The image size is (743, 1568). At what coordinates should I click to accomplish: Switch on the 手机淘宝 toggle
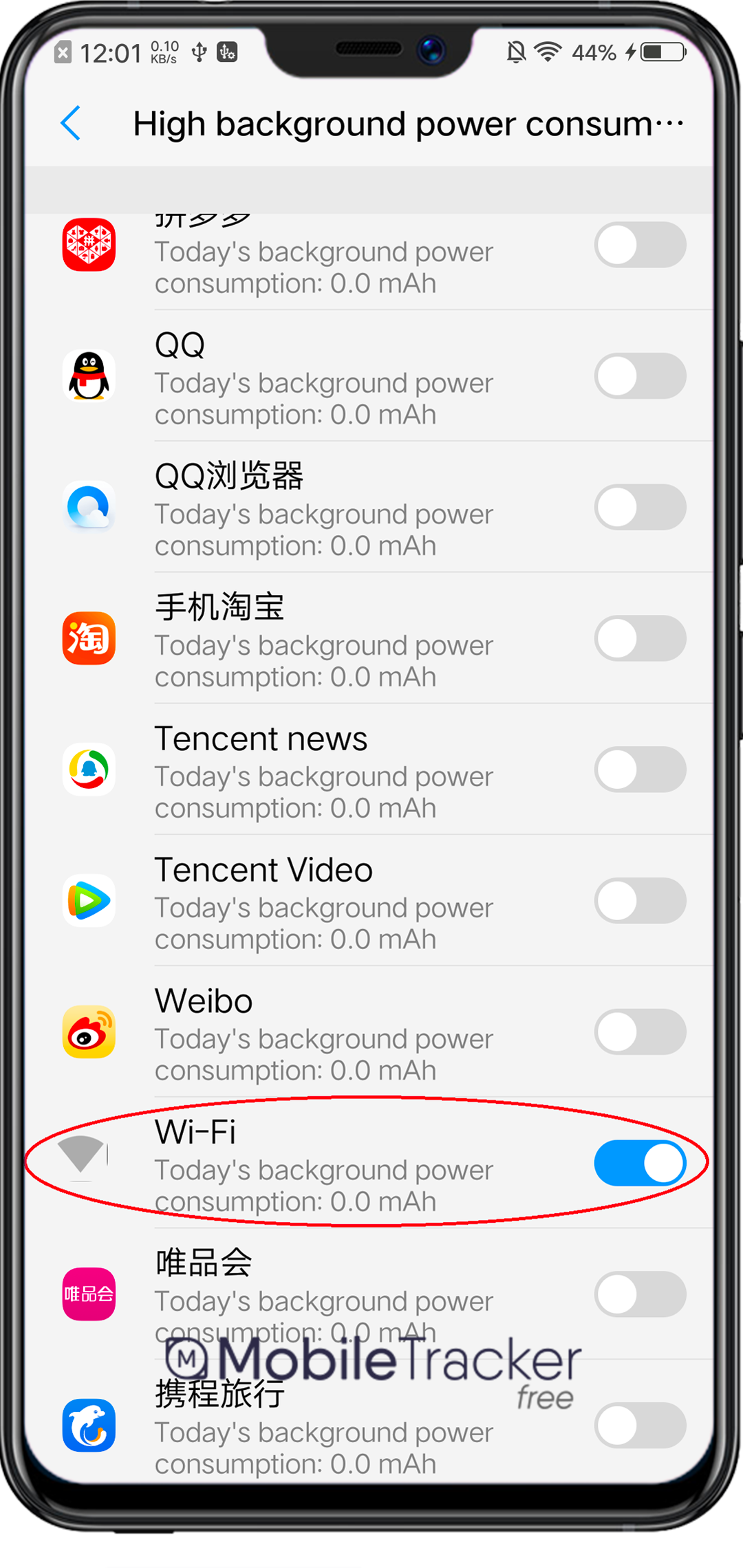640,638
